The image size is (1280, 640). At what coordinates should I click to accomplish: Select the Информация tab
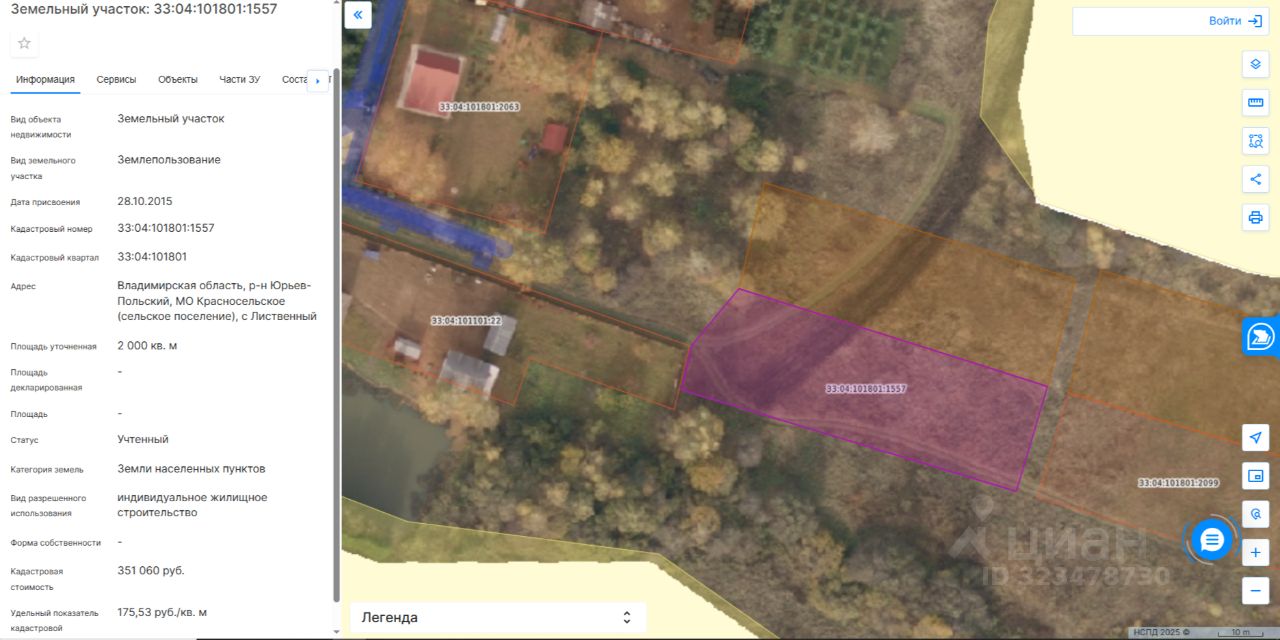[x=45, y=80]
